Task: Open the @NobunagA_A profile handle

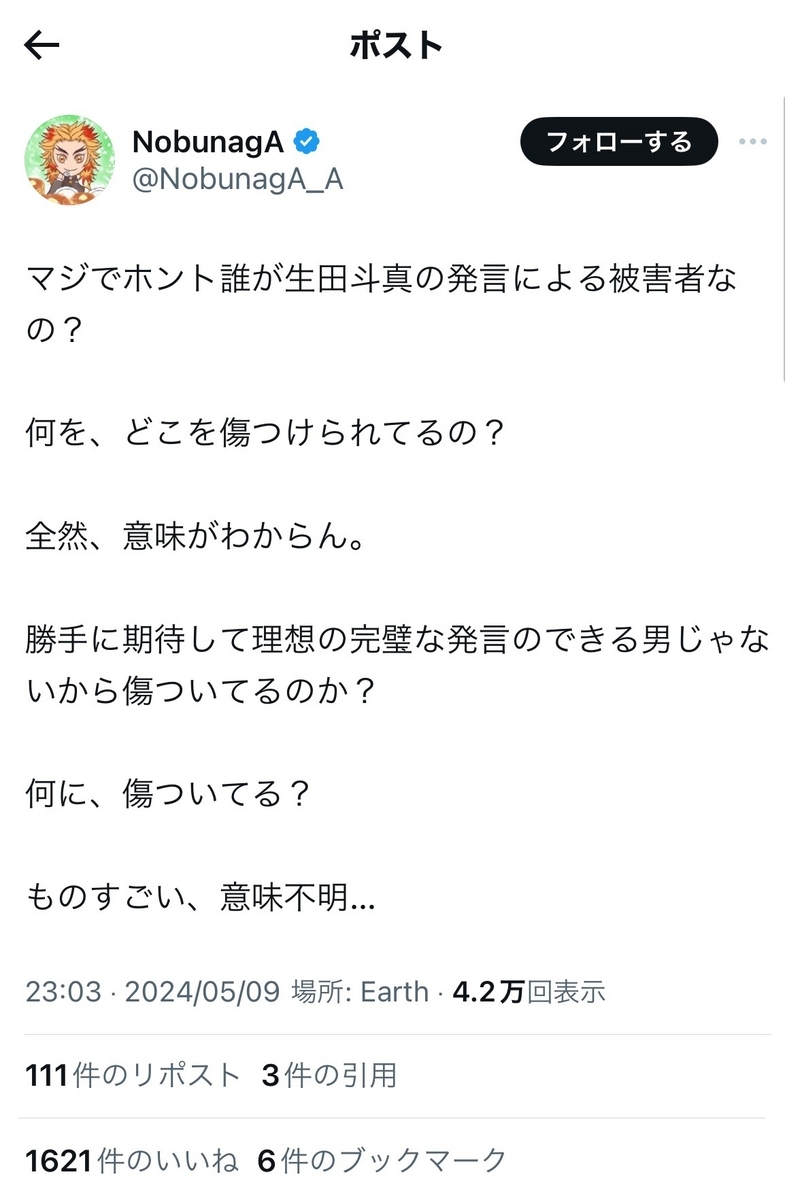Action: pyautogui.click(x=237, y=181)
